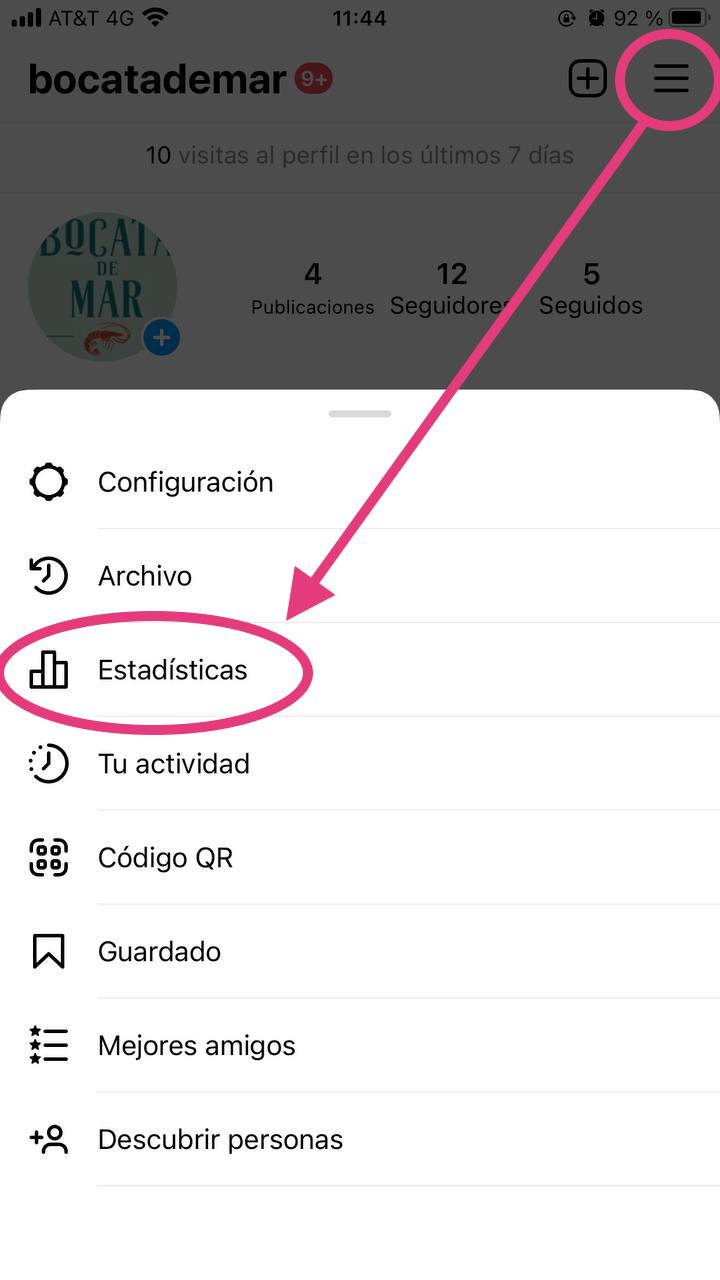This screenshot has height=1280, width=720.
Task: Tap the Publicaciones post count
Action: pos(312,287)
